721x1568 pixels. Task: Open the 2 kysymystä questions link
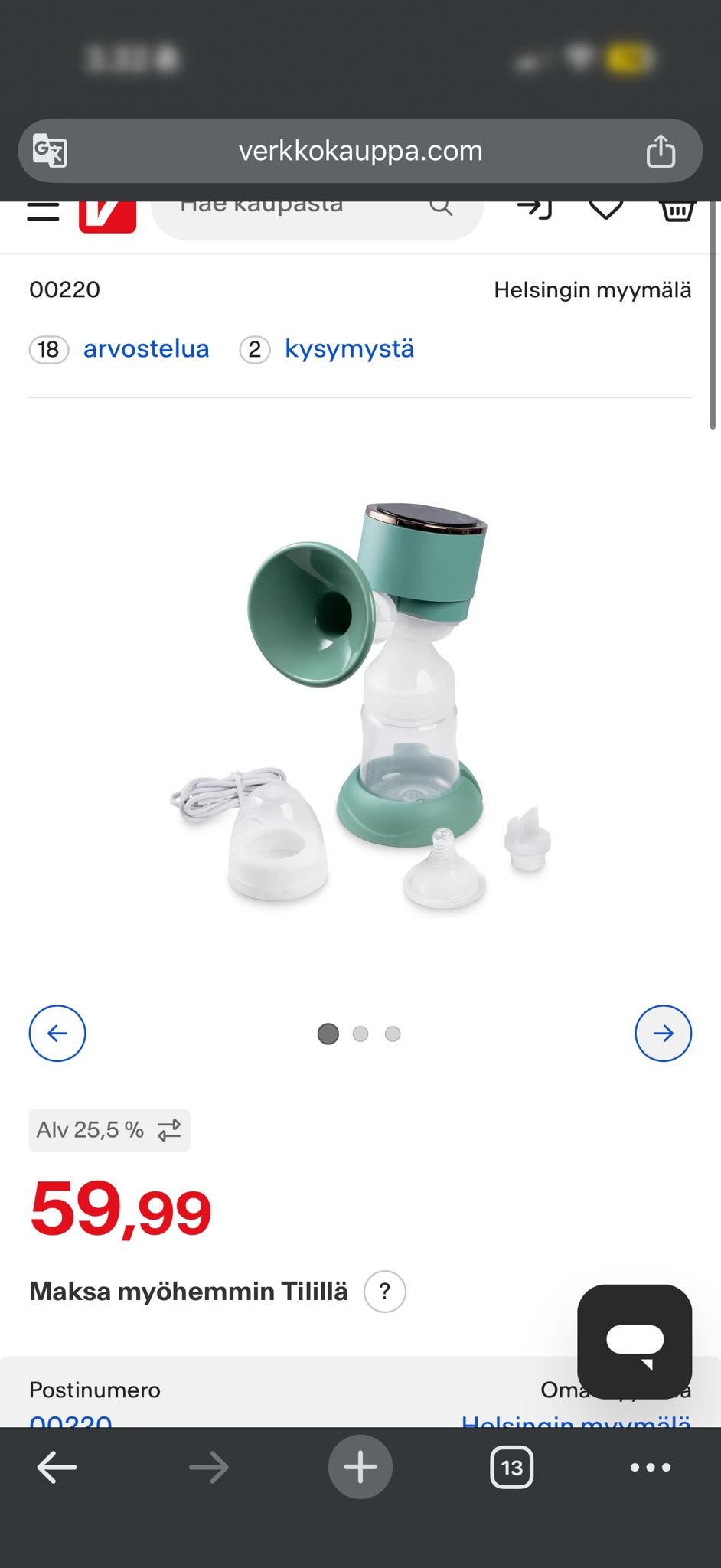(x=349, y=349)
